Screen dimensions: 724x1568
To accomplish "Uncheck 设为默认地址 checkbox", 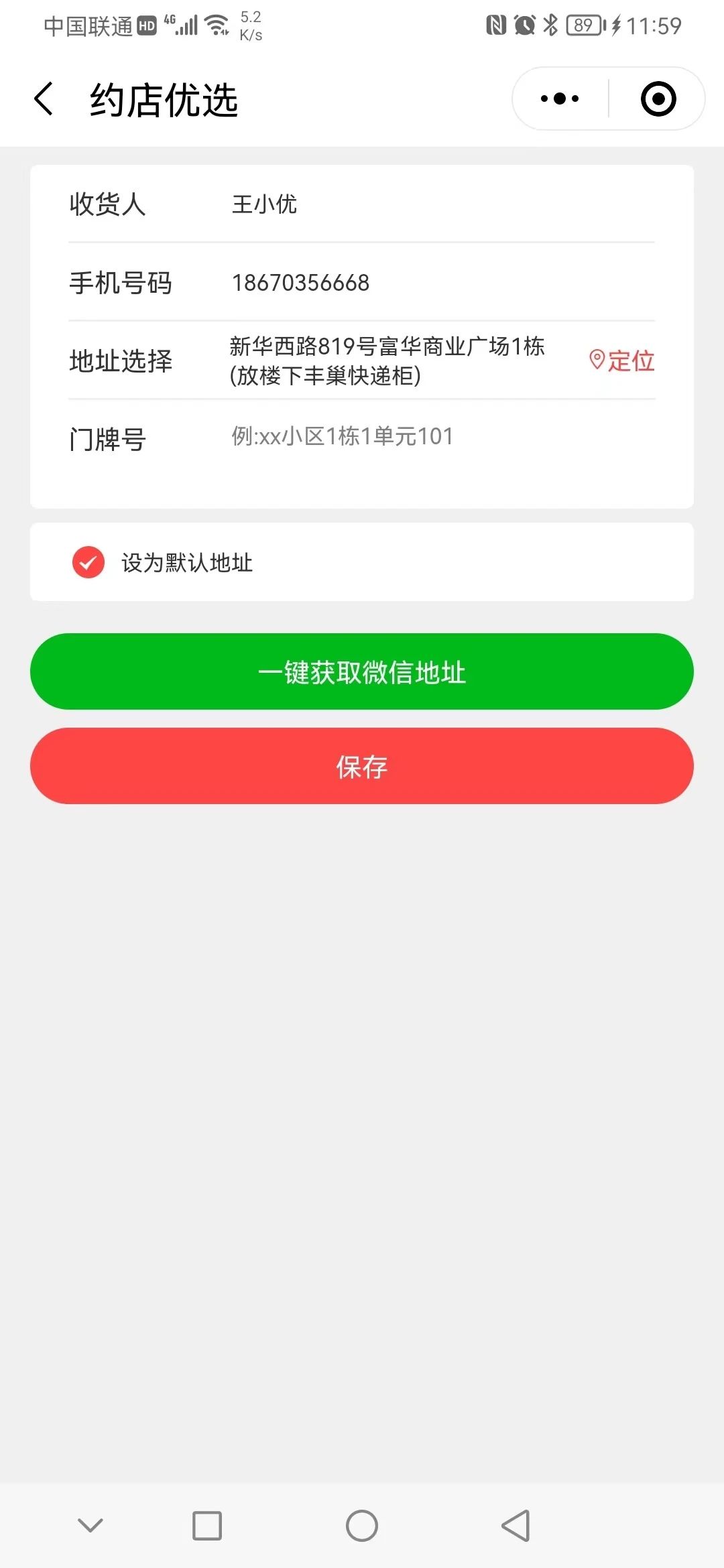I will (88, 562).
